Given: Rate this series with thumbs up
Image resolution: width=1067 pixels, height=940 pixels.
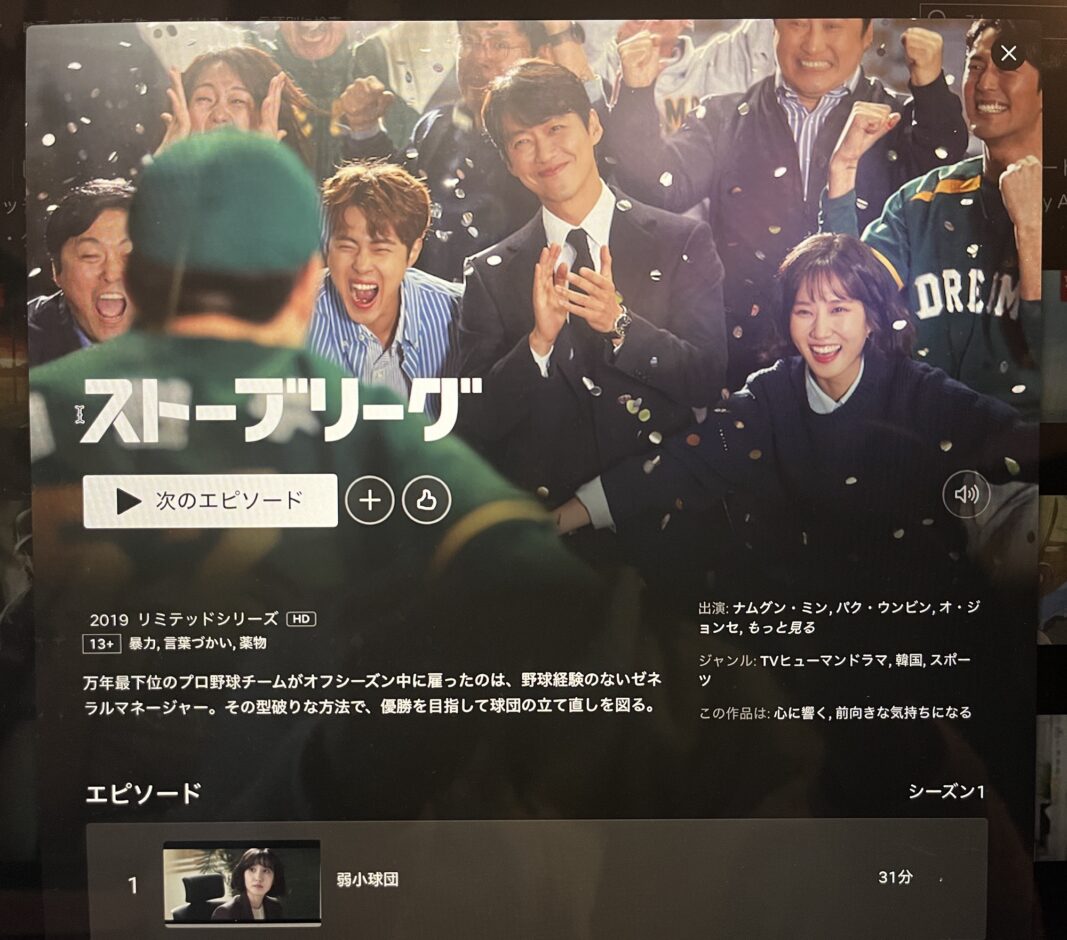Looking at the screenshot, I should click(426, 500).
